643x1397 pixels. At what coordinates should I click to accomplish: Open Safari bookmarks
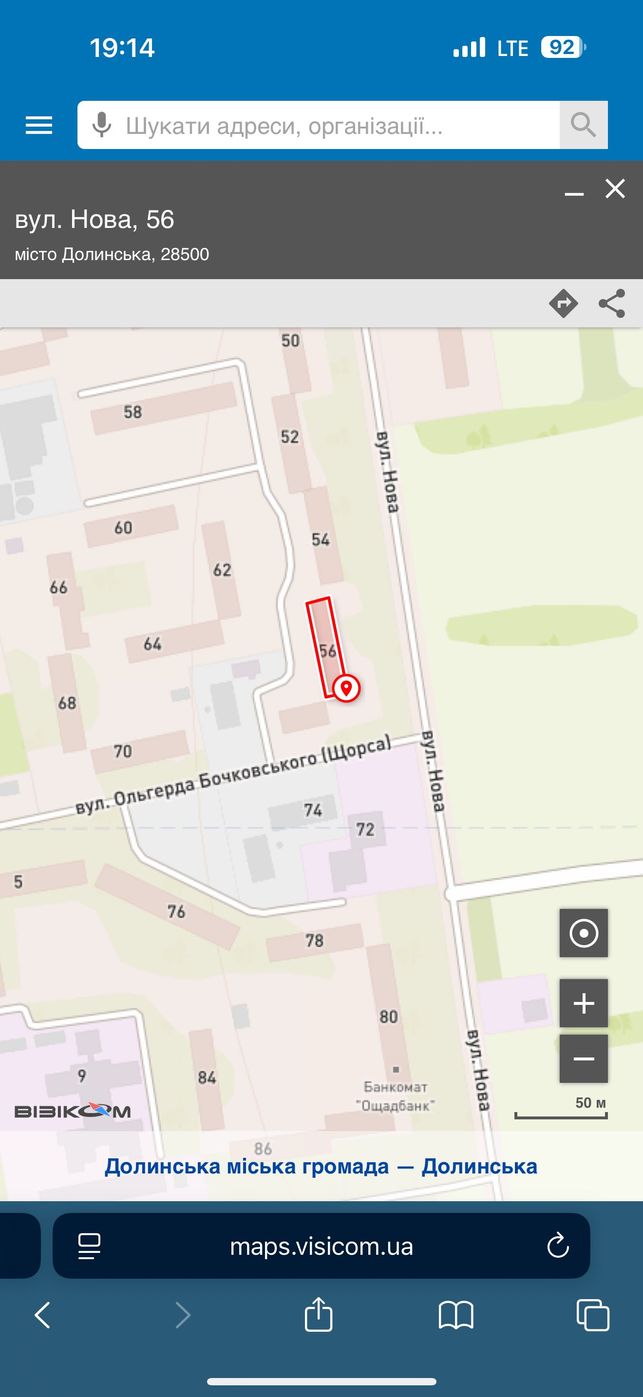456,1315
